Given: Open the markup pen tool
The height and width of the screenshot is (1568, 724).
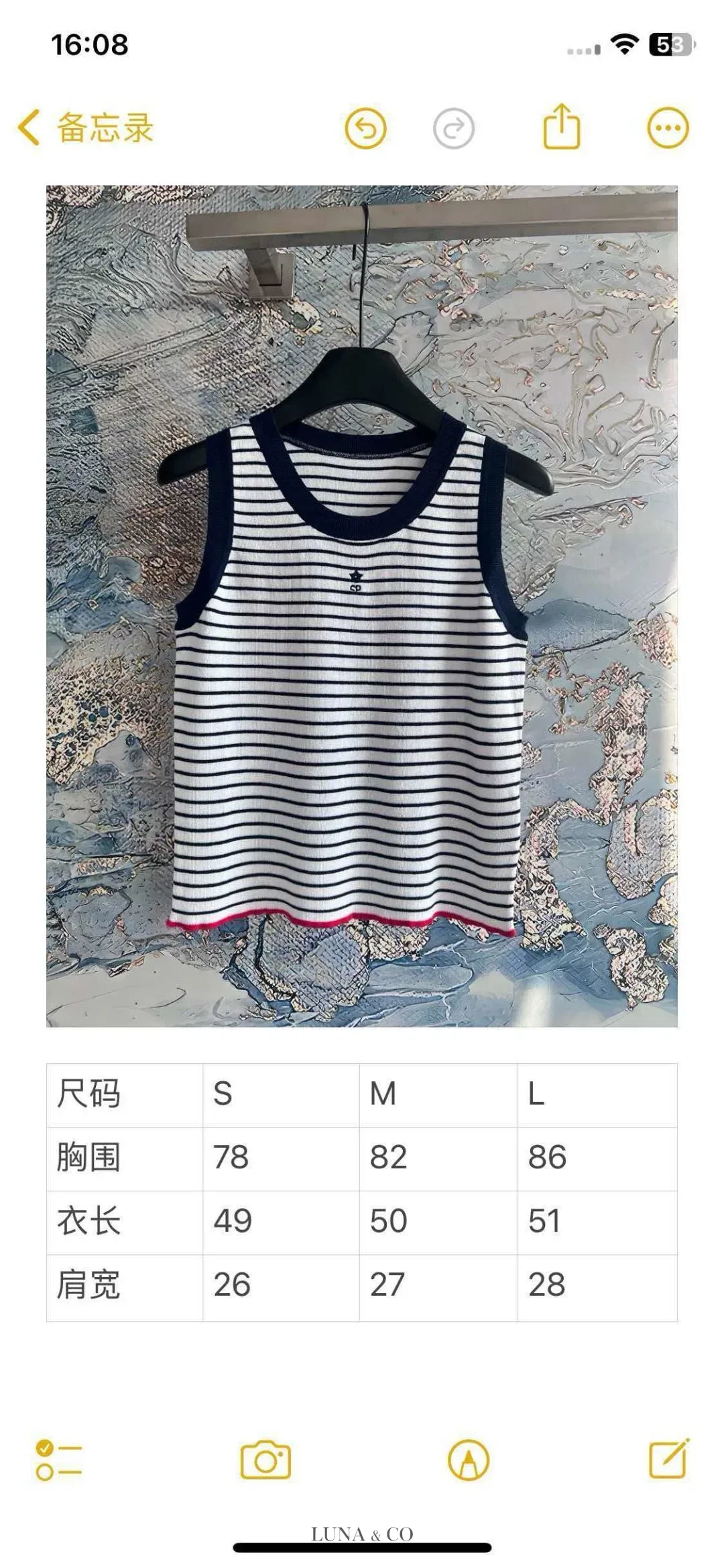Looking at the screenshot, I should tap(469, 1459).
